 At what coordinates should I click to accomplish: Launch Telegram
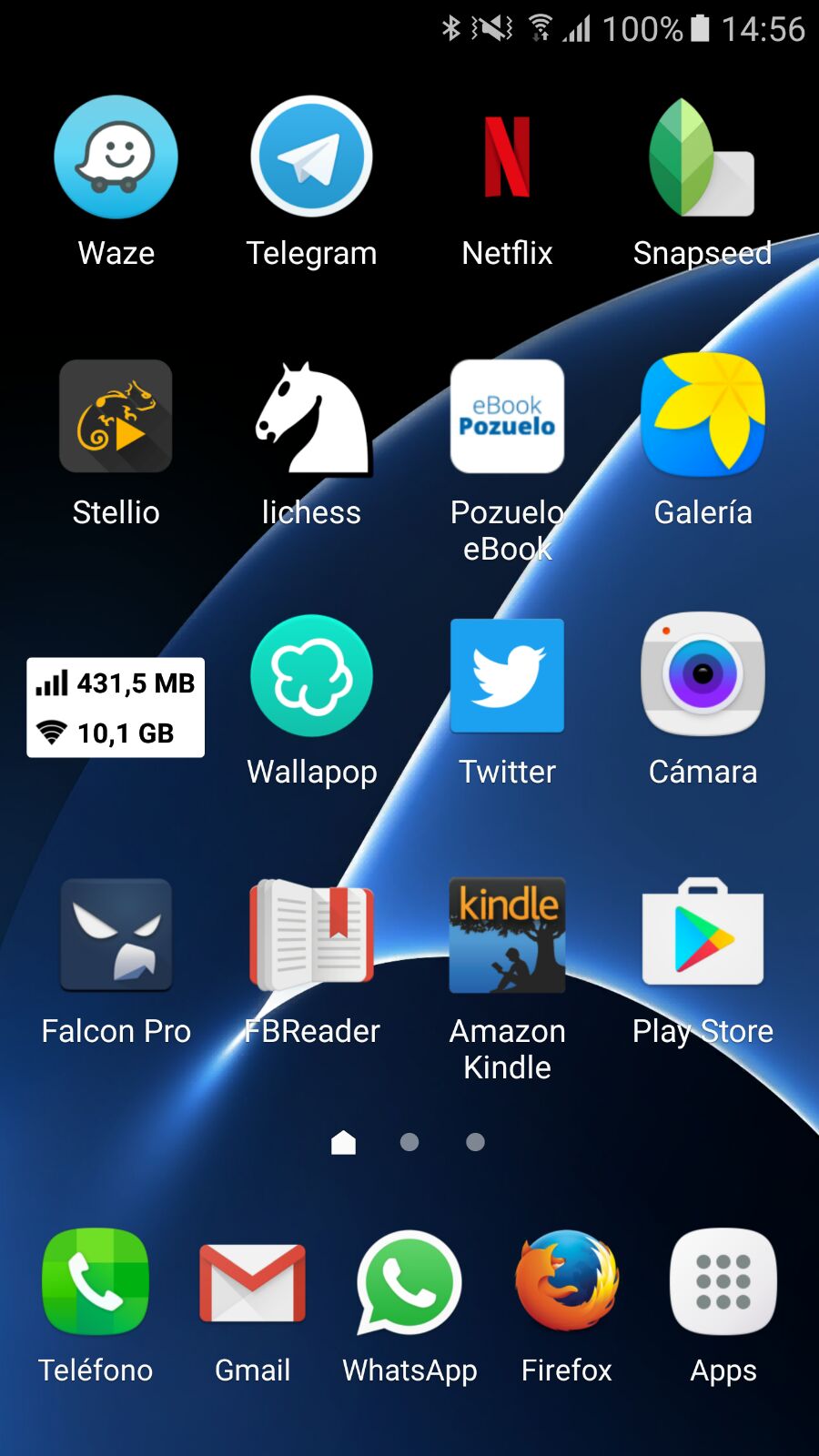tap(311, 157)
